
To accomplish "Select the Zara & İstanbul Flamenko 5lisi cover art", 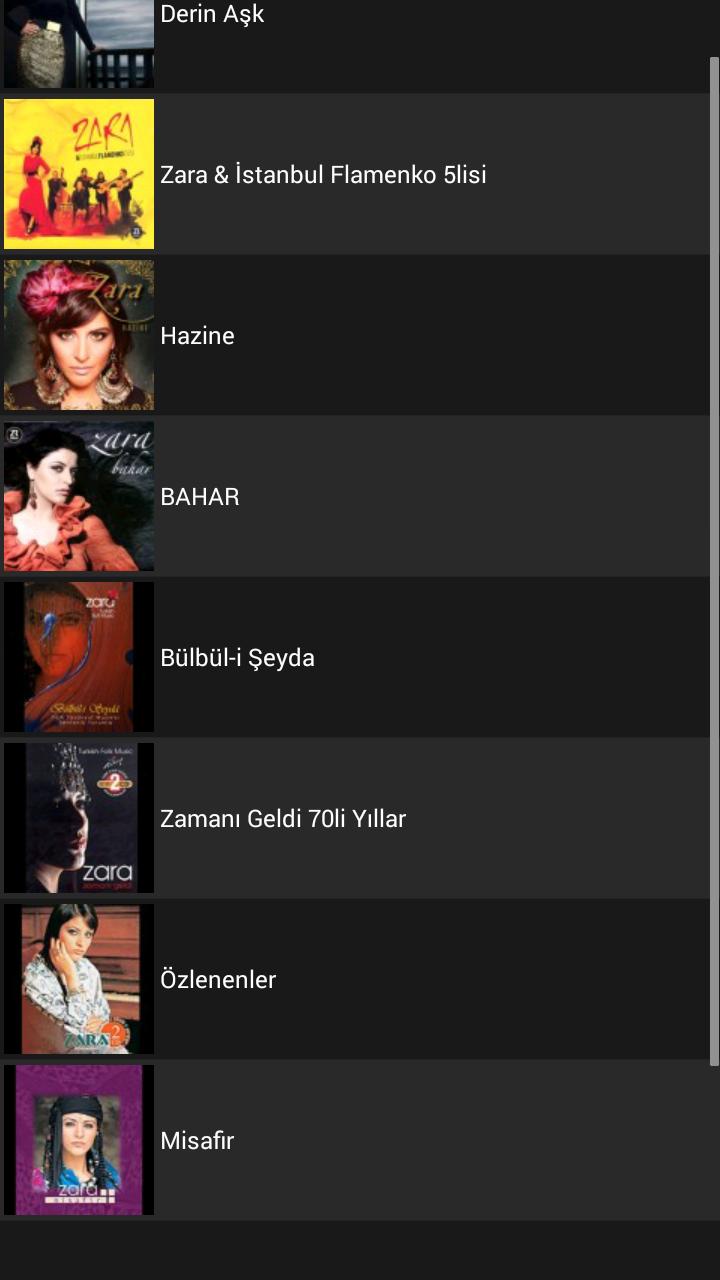I will [79, 174].
